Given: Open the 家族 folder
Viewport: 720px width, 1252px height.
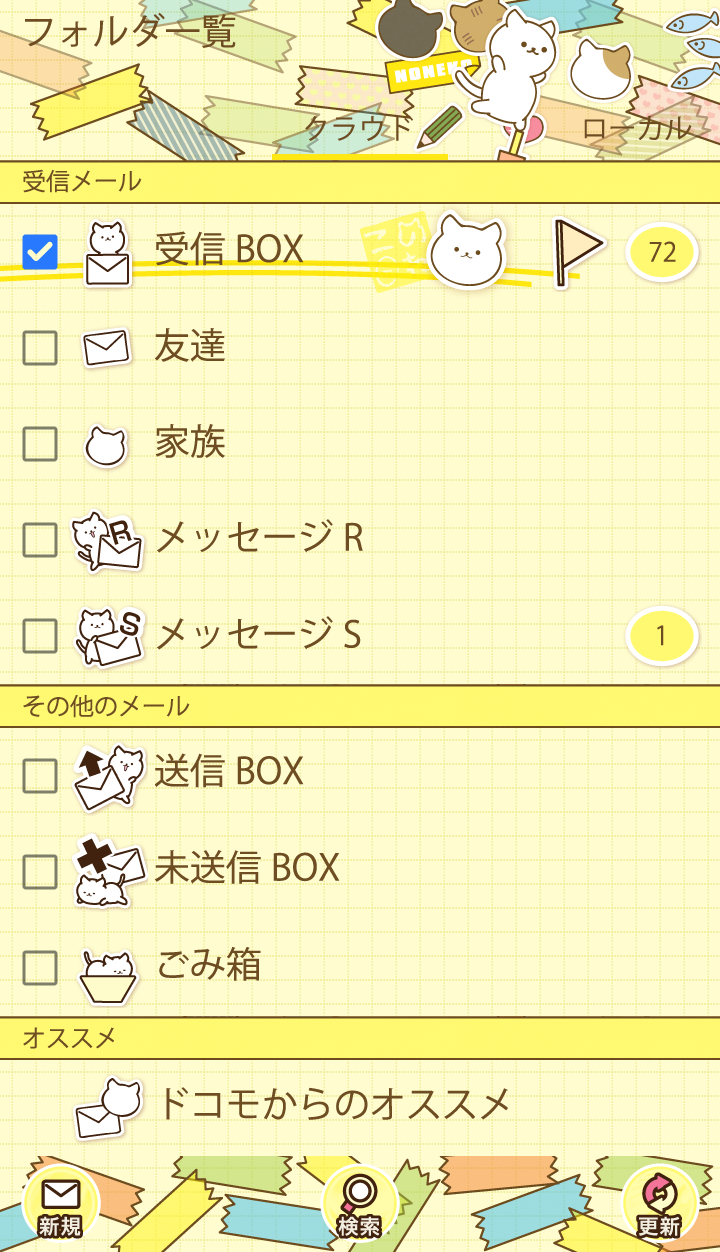Looking at the screenshot, I should (x=190, y=443).
